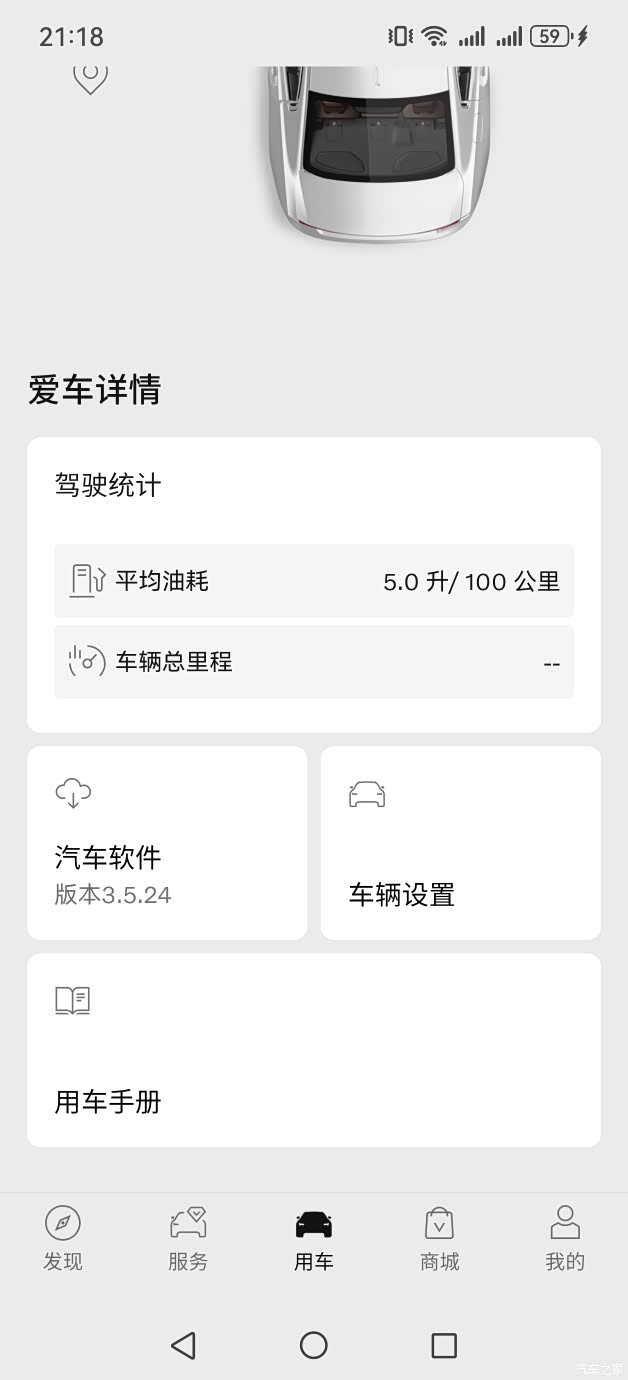The height and width of the screenshot is (1380, 628).
Task: Open the 汽车软件 version card
Action: (x=167, y=843)
